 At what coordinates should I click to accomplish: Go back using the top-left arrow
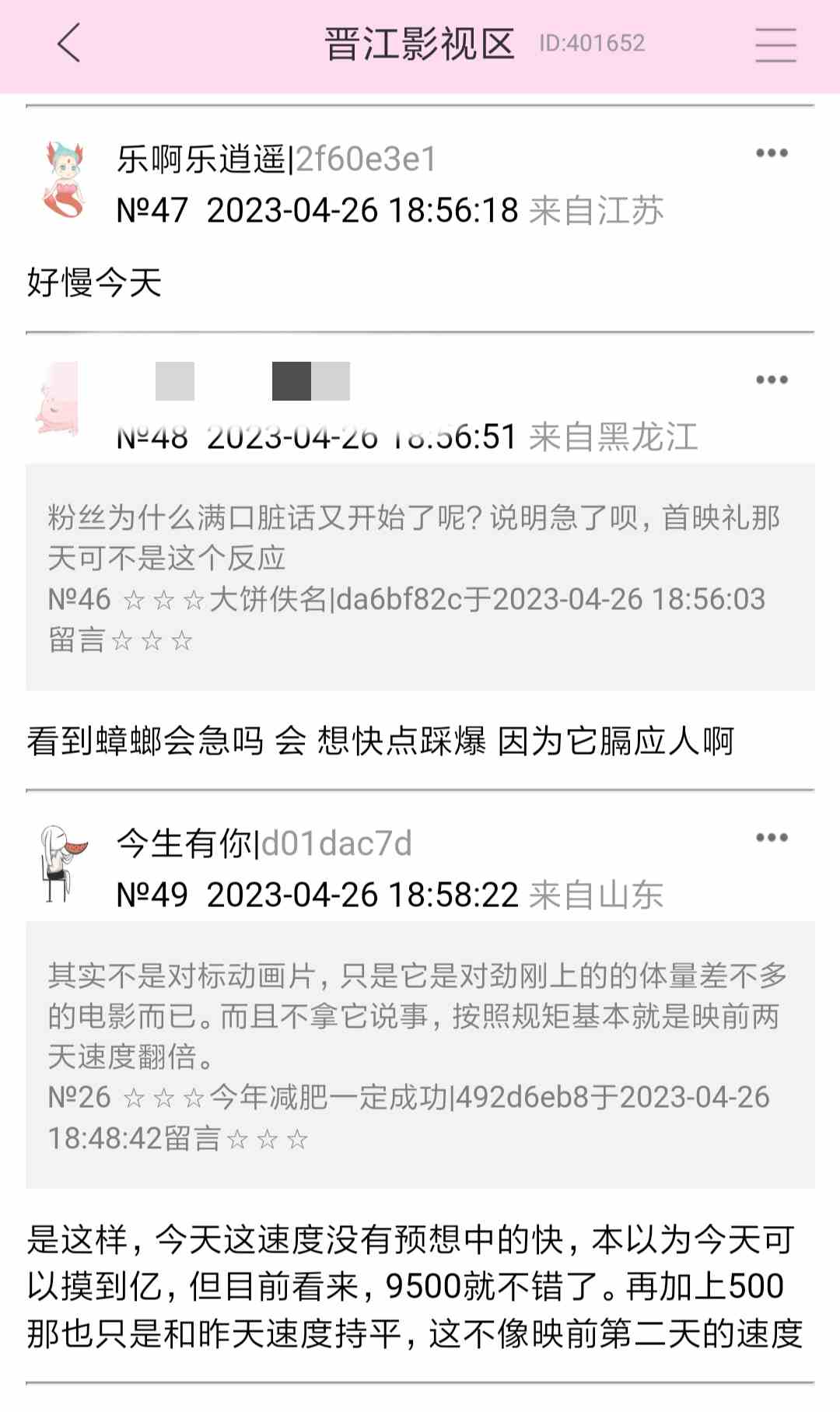click(69, 43)
